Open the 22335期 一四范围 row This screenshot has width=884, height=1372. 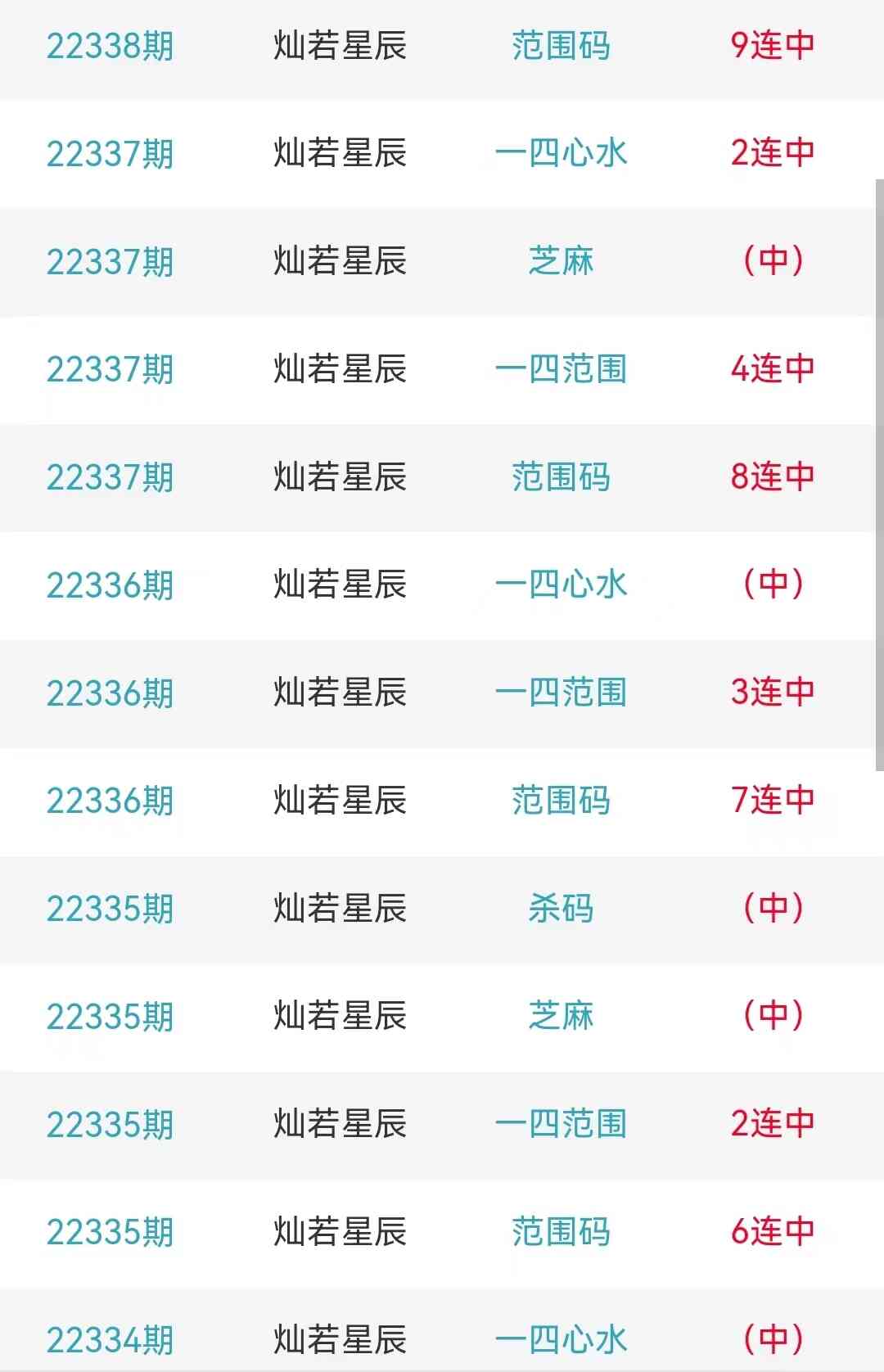pos(562,1124)
